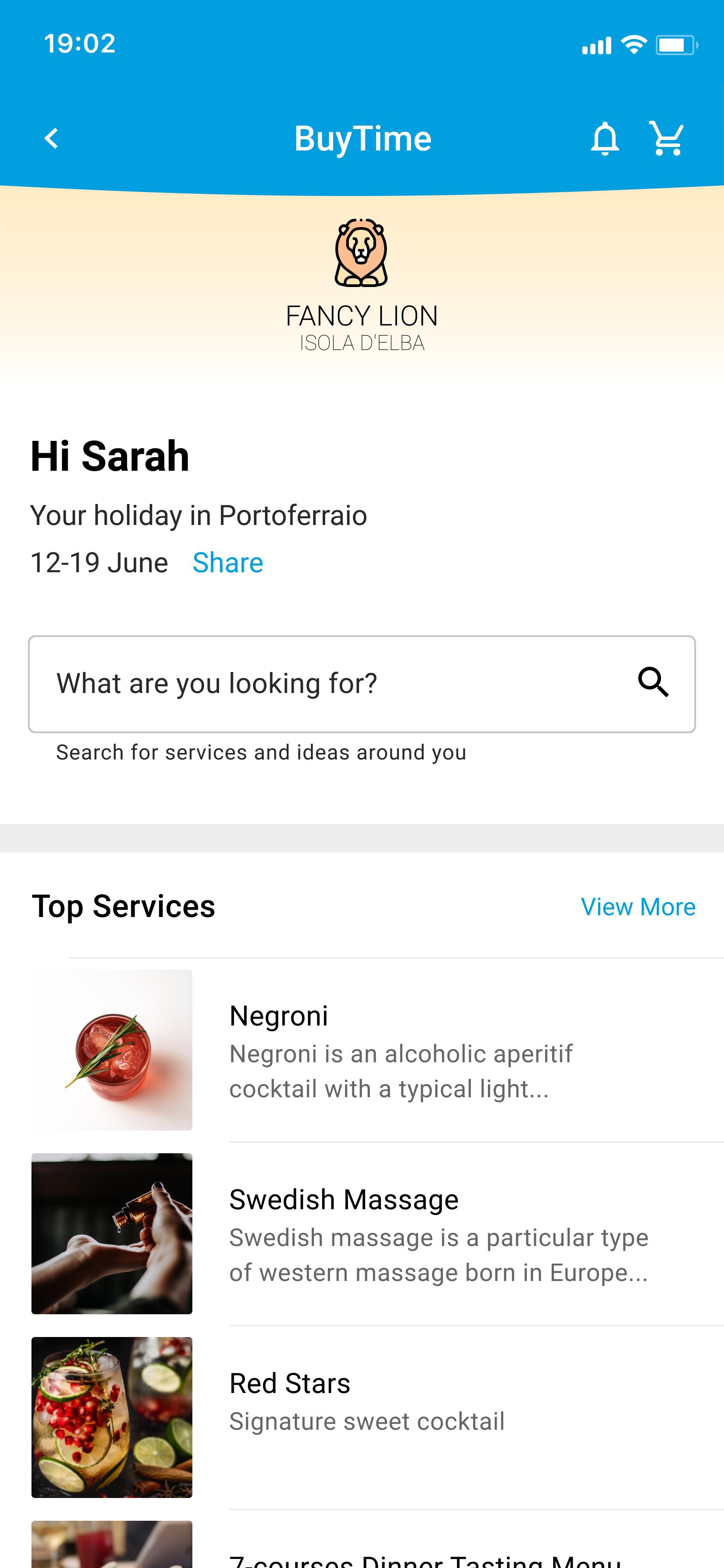Open the shopping cart
Viewport: 724px width, 1568px height.
click(667, 138)
